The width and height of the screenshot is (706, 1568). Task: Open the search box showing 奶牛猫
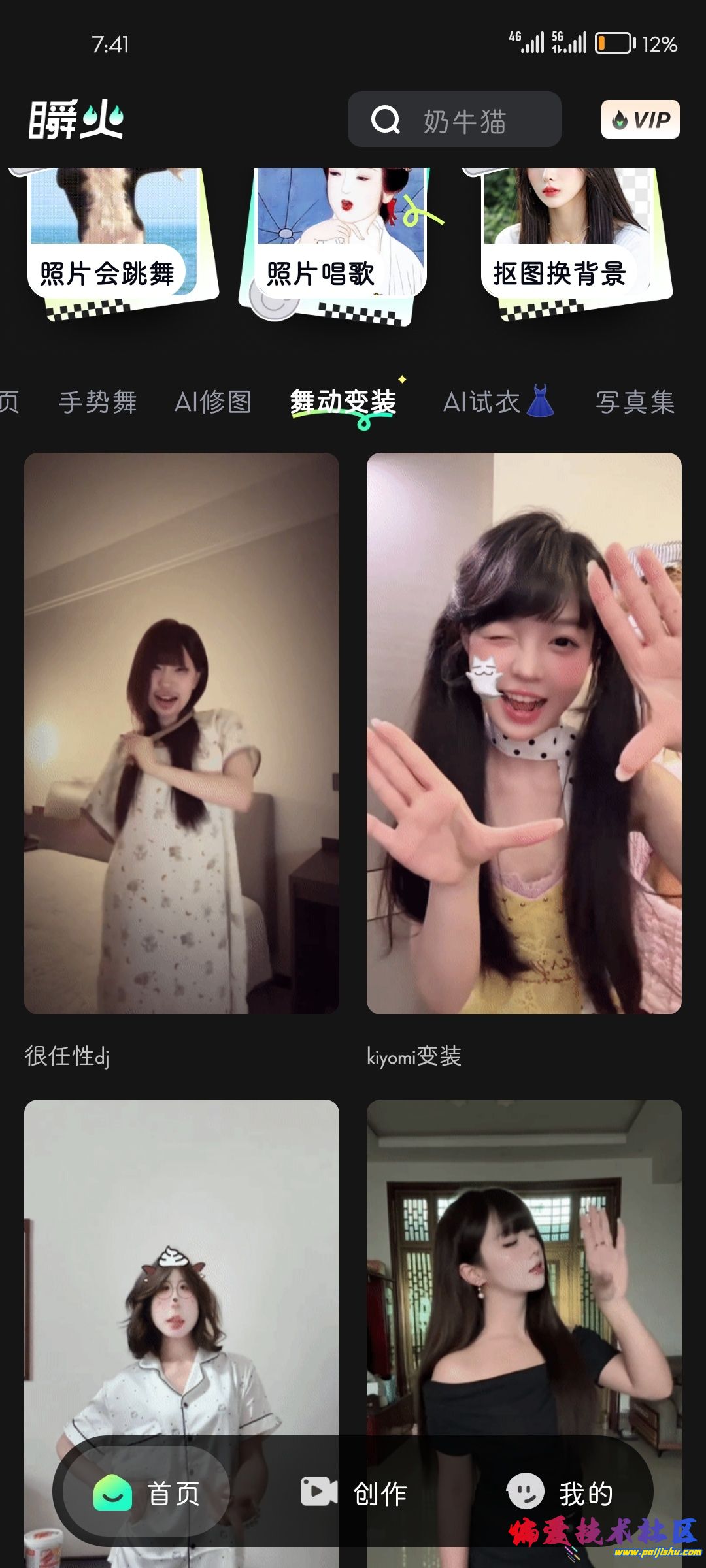point(454,120)
